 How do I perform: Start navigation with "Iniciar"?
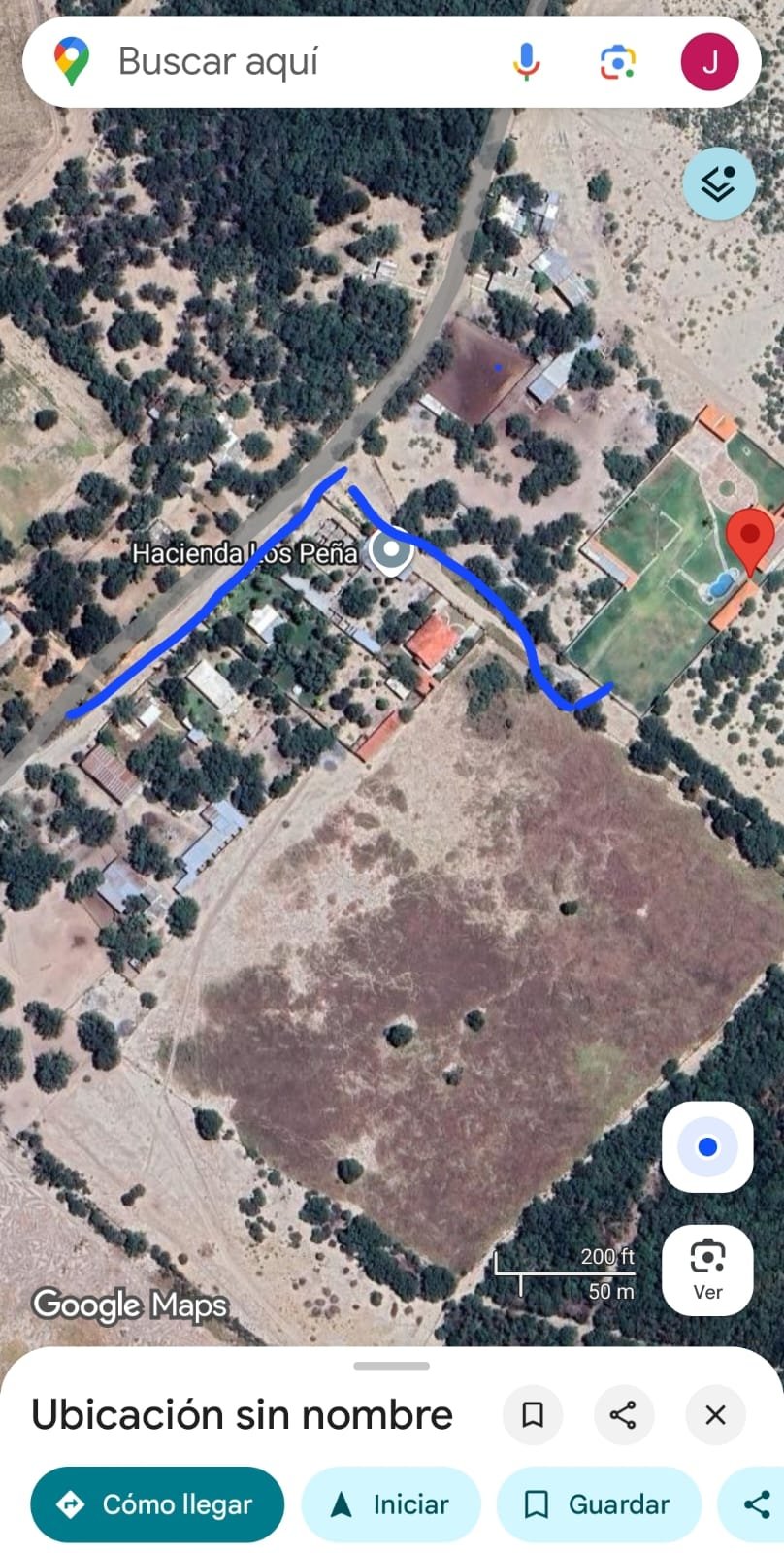click(x=391, y=1503)
